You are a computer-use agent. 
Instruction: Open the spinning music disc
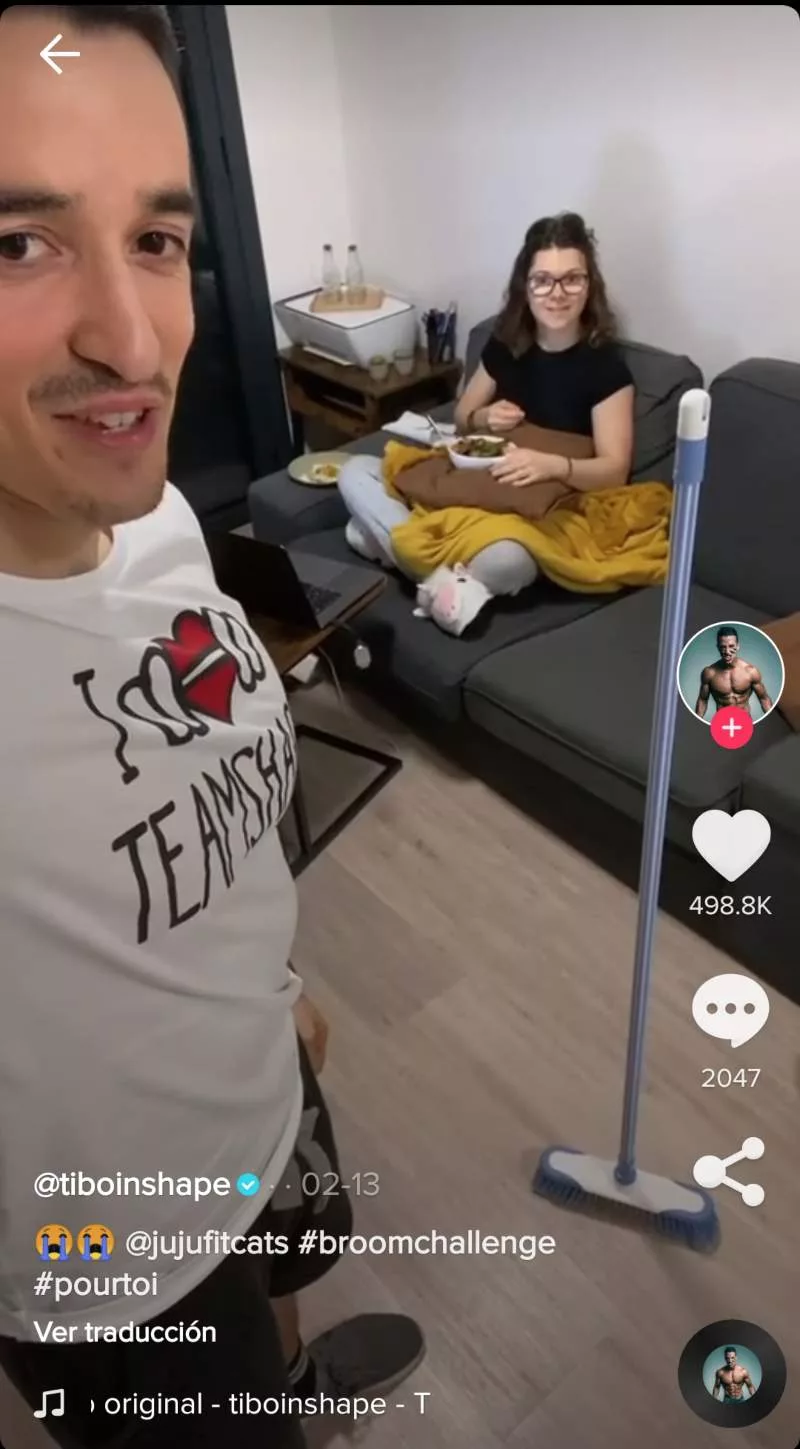click(731, 1373)
